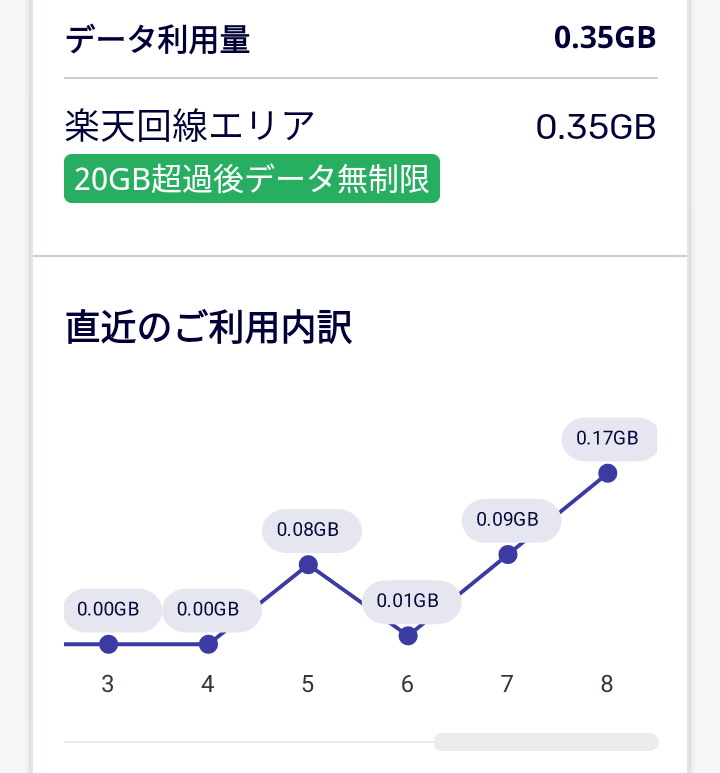Click the 0.08GB label above day 5
The width and height of the screenshot is (720, 773).
310,529
